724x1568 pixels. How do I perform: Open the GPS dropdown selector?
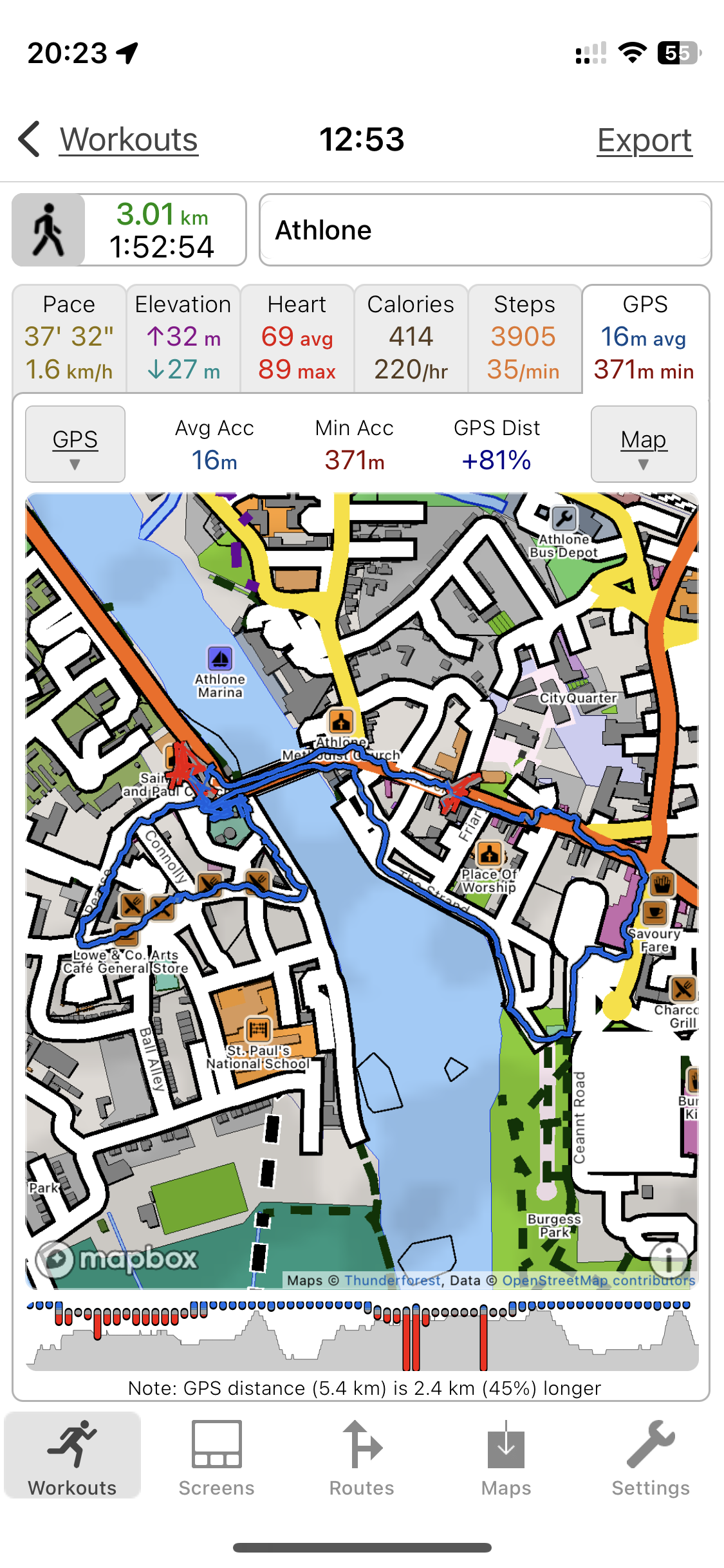pos(75,444)
